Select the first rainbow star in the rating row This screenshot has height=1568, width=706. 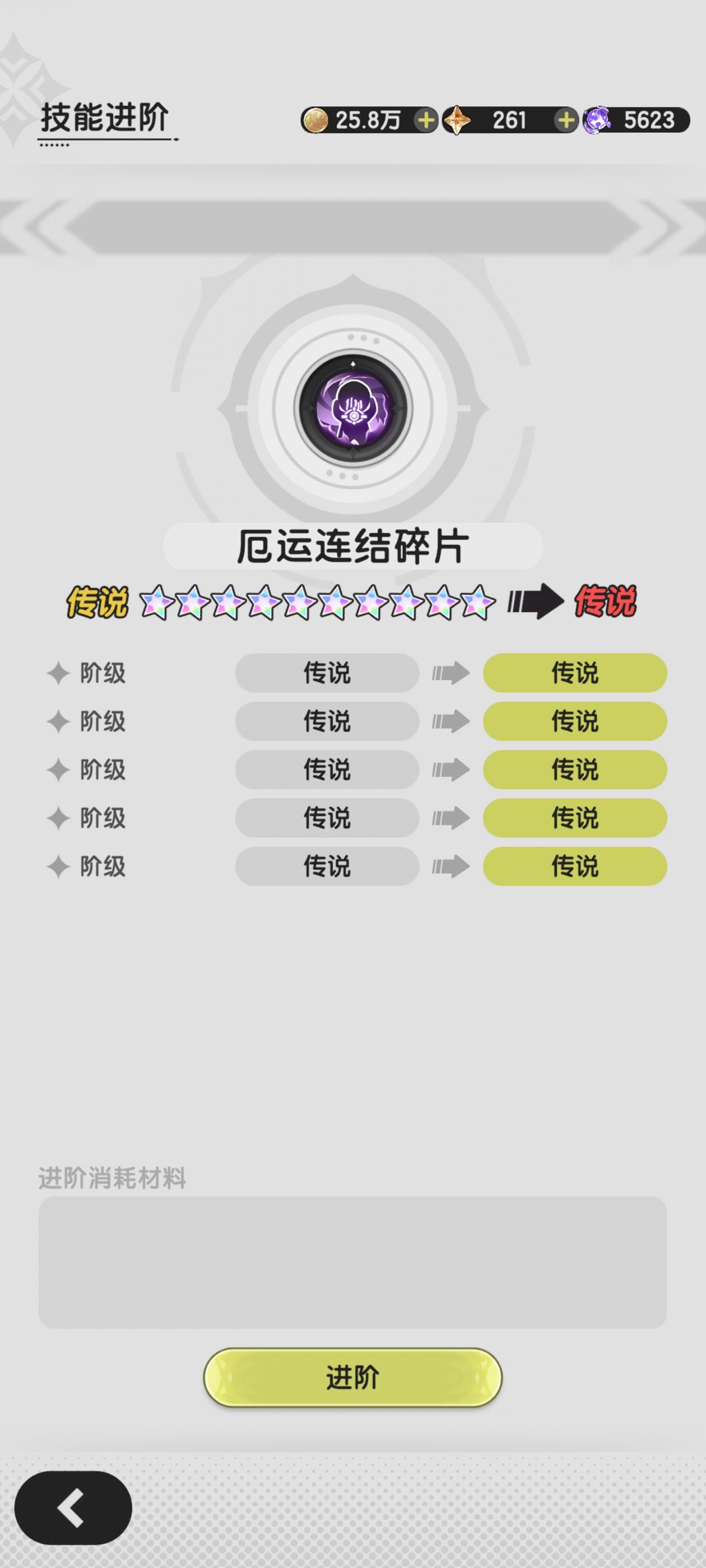tap(157, 603)
